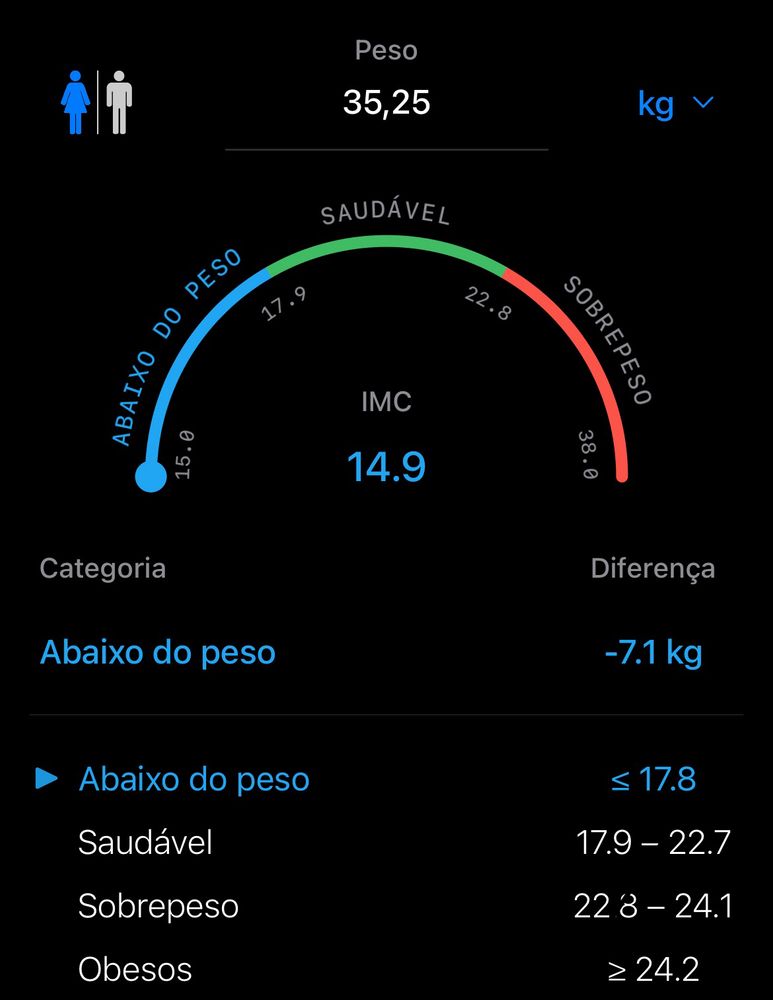
Task: Edit the Peso weight field
Action: pos(386,102)
